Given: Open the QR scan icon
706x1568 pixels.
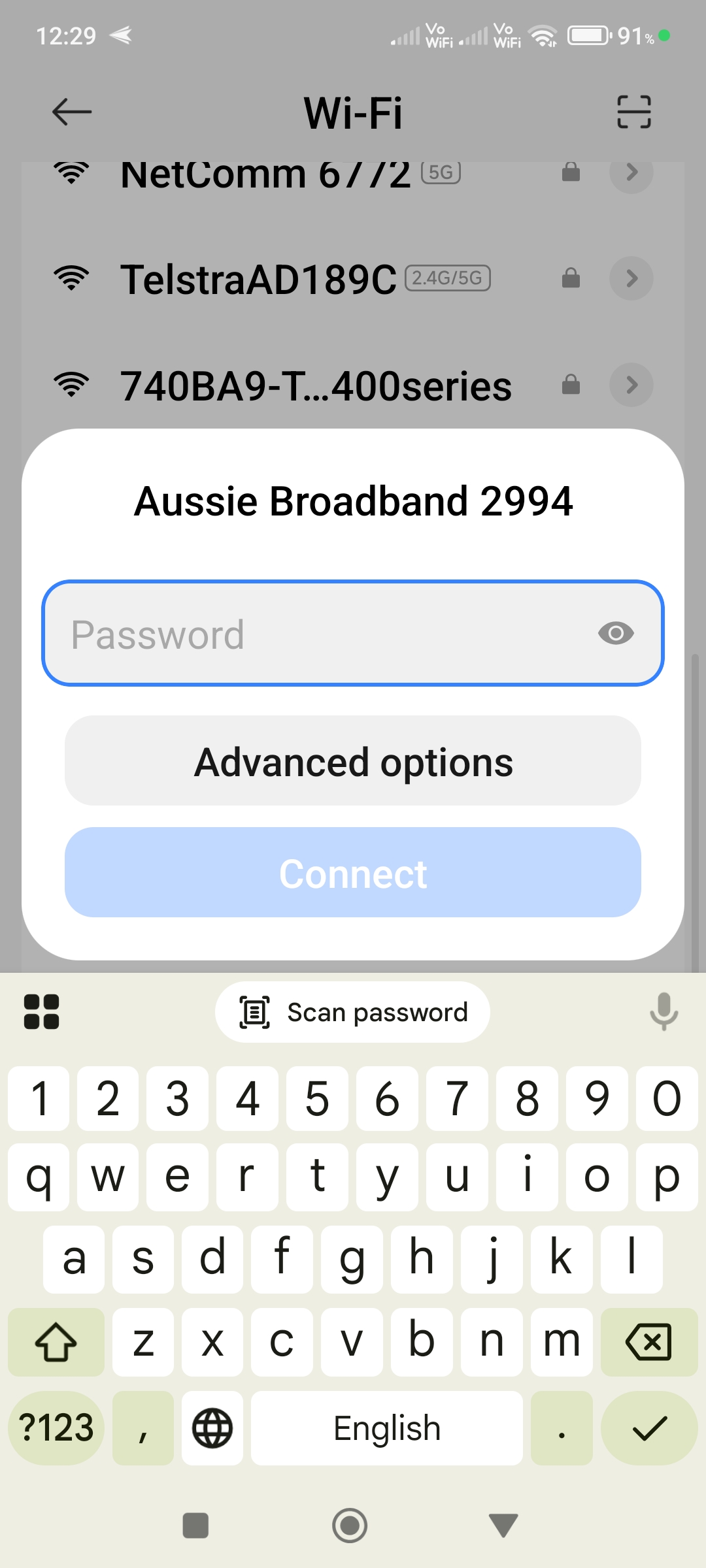Looking at the screenshot, I should pos(633,112).
